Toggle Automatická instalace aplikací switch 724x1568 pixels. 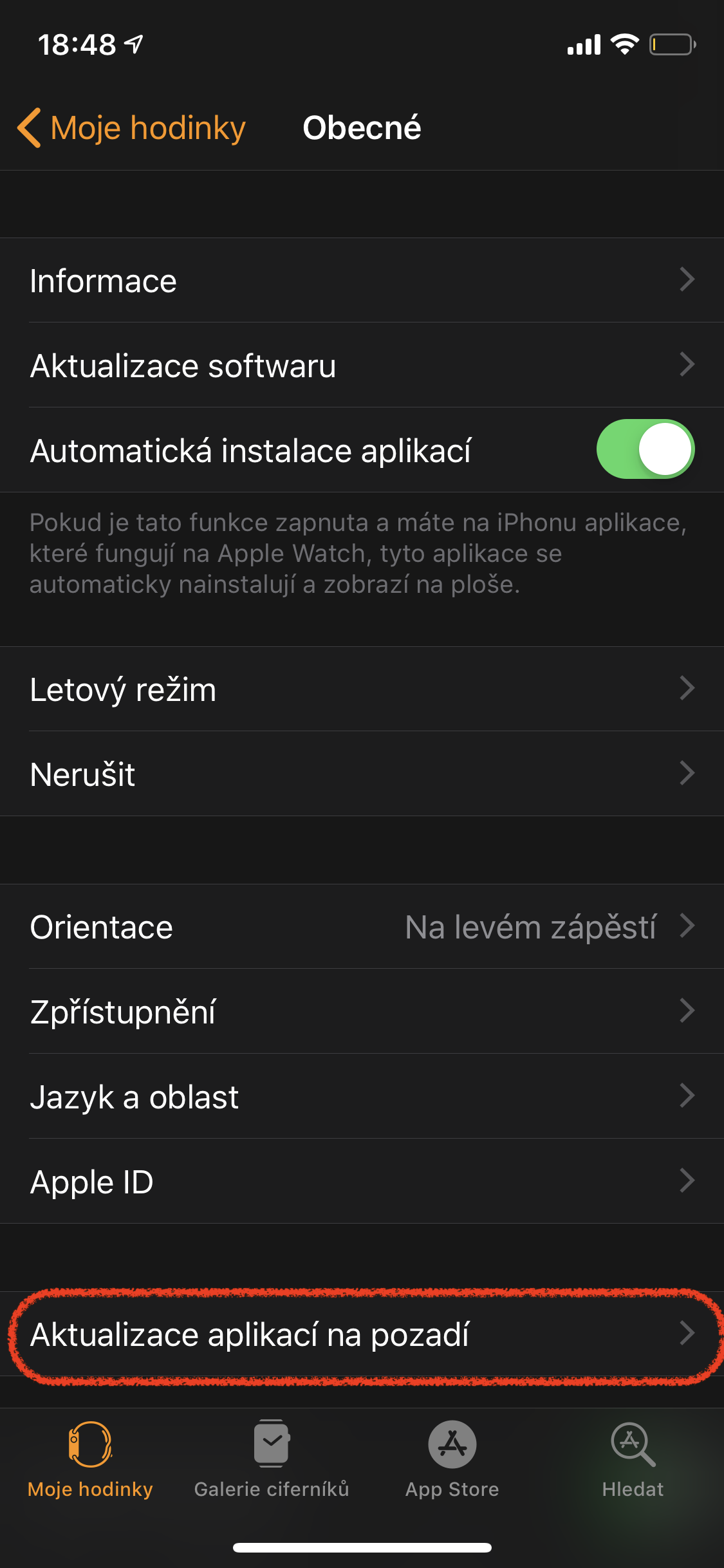tap(645, 449)
